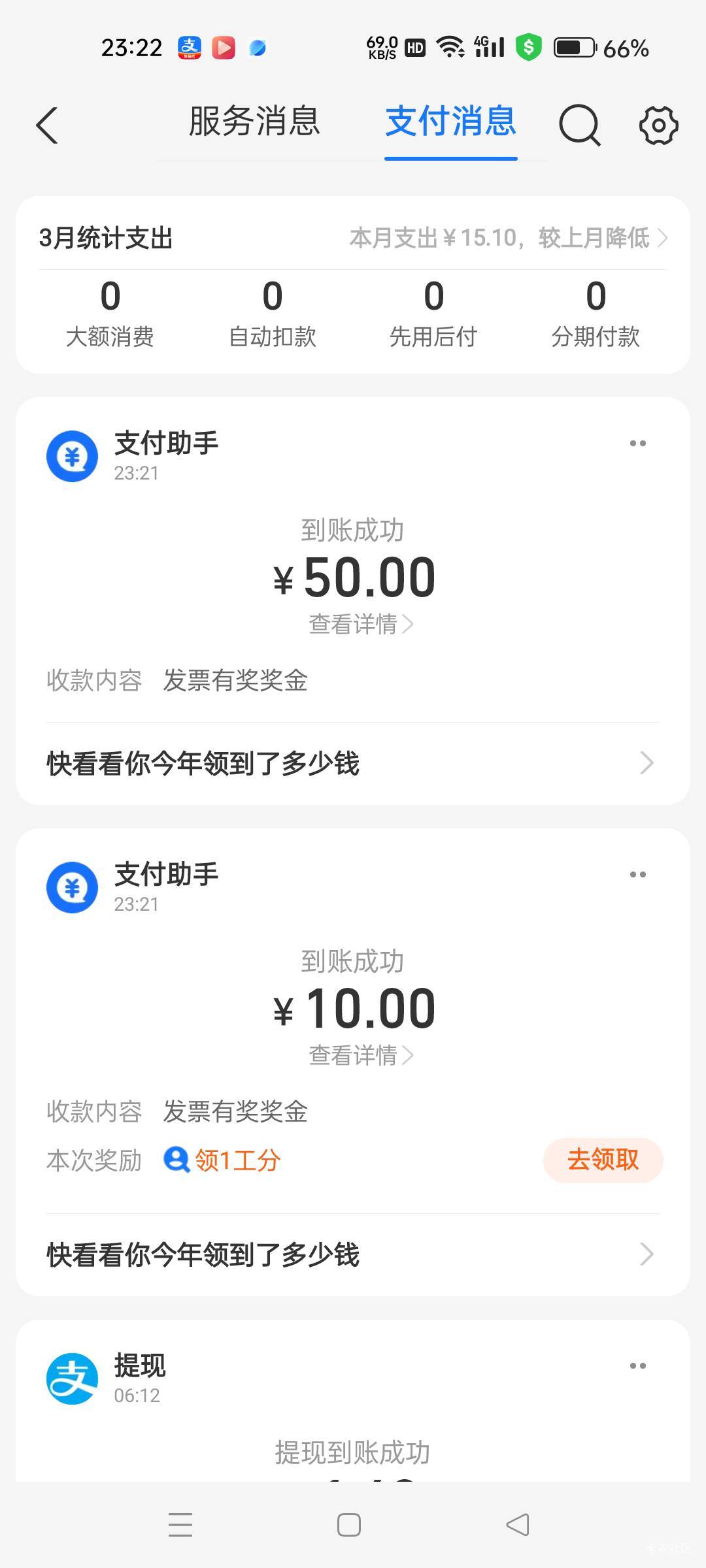Open 分期付款 statistics

(595, 313)
